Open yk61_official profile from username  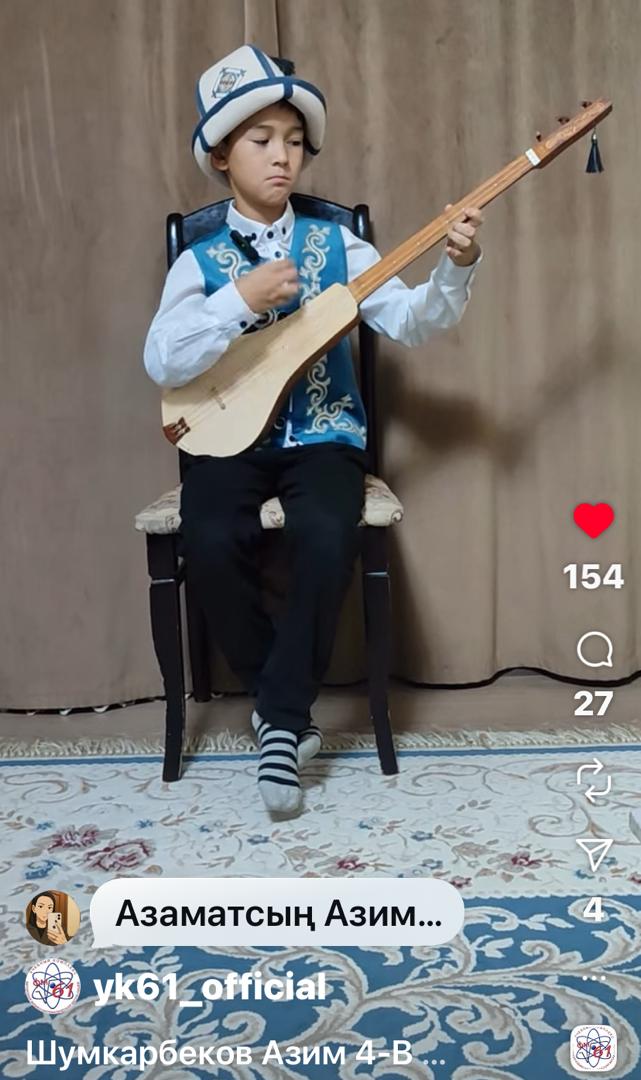click(209, 988)
